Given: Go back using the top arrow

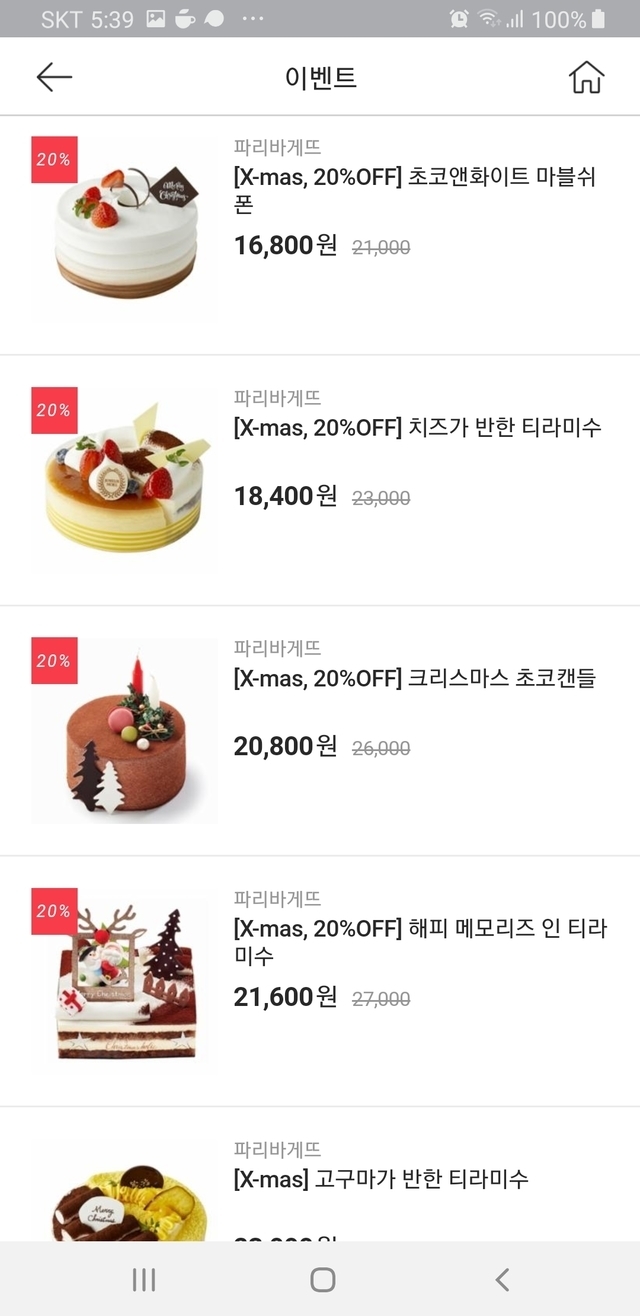Looking at the screenshot, I should pos(54,77).
